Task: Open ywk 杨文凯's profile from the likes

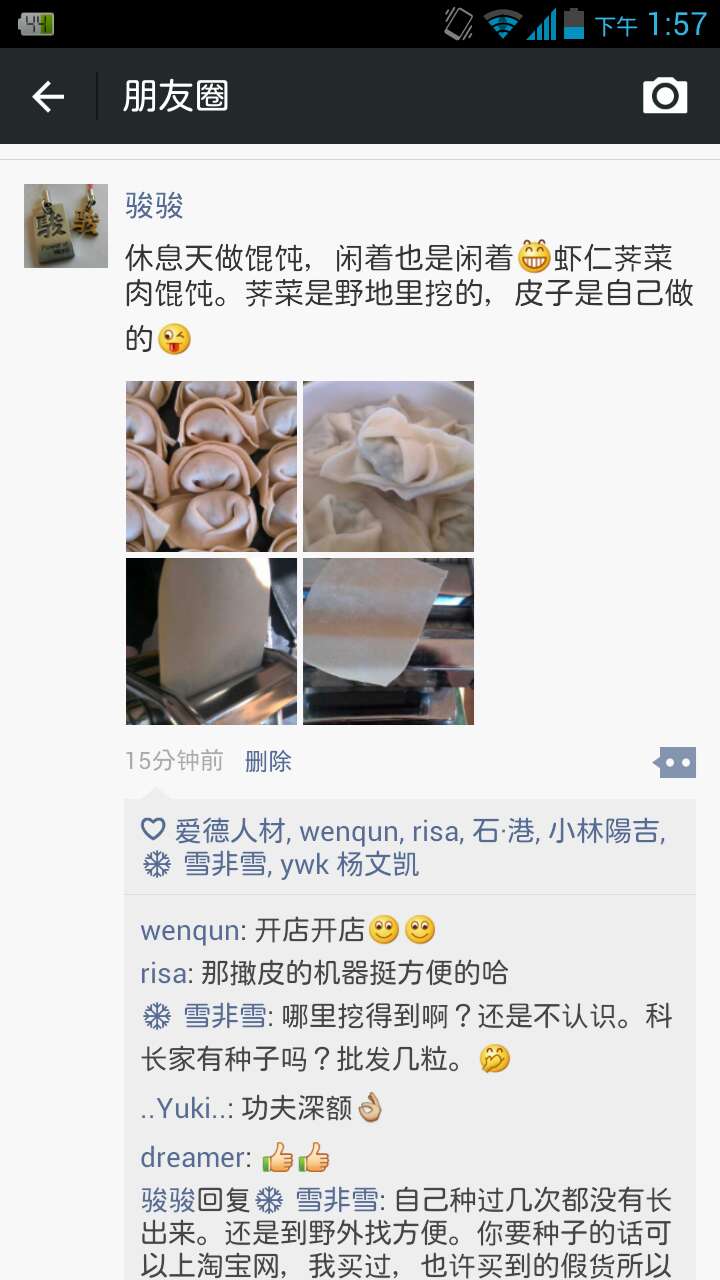Action: [349, 864]
